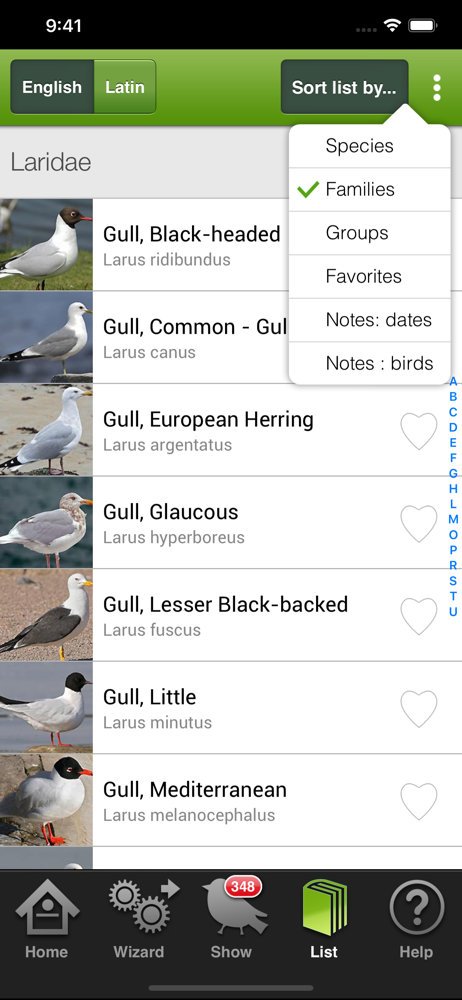This screenshot has width=462, height=1000.
Task: Sort the list by Species
Action: tap(369, 146)
